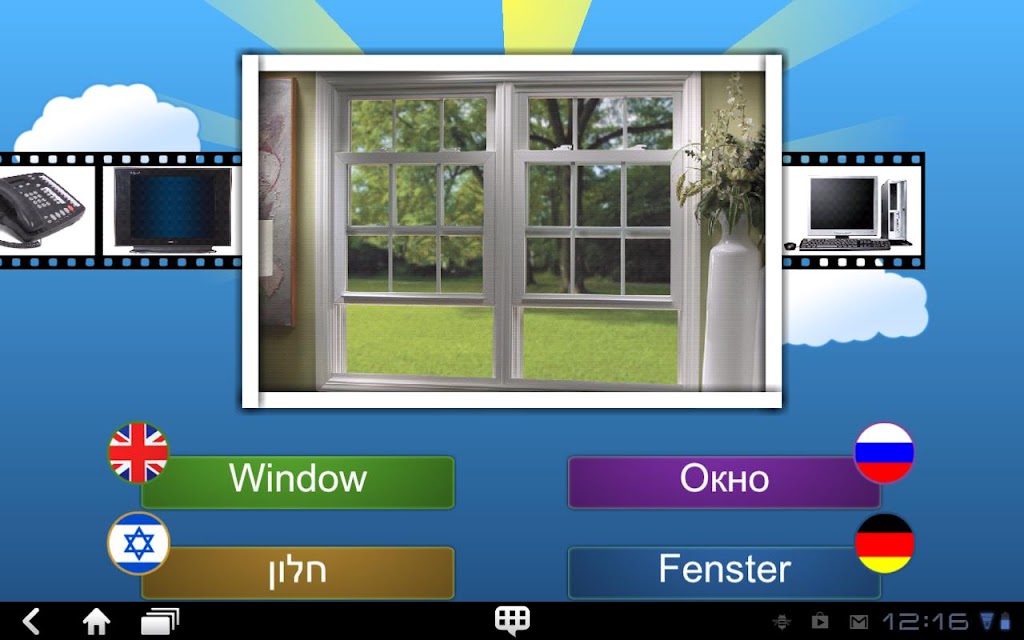Return to the home screen

[x=96, y=621]
